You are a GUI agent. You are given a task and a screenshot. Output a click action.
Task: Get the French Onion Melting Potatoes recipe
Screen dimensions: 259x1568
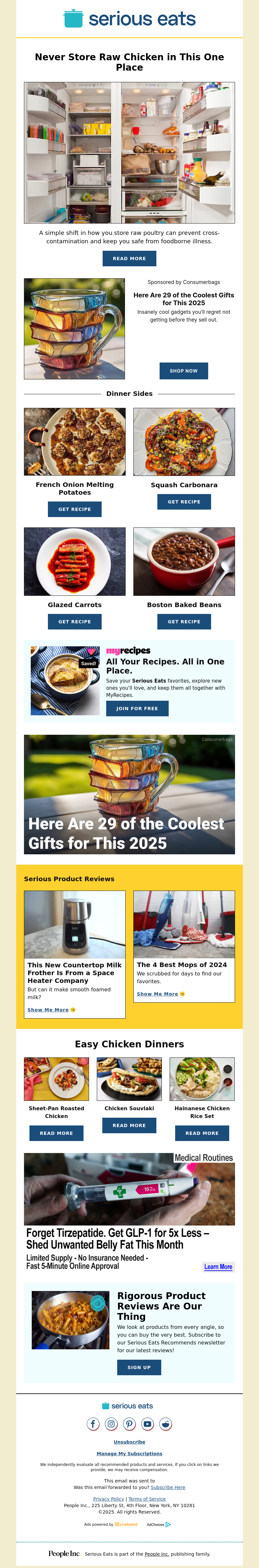coord(75,509)
